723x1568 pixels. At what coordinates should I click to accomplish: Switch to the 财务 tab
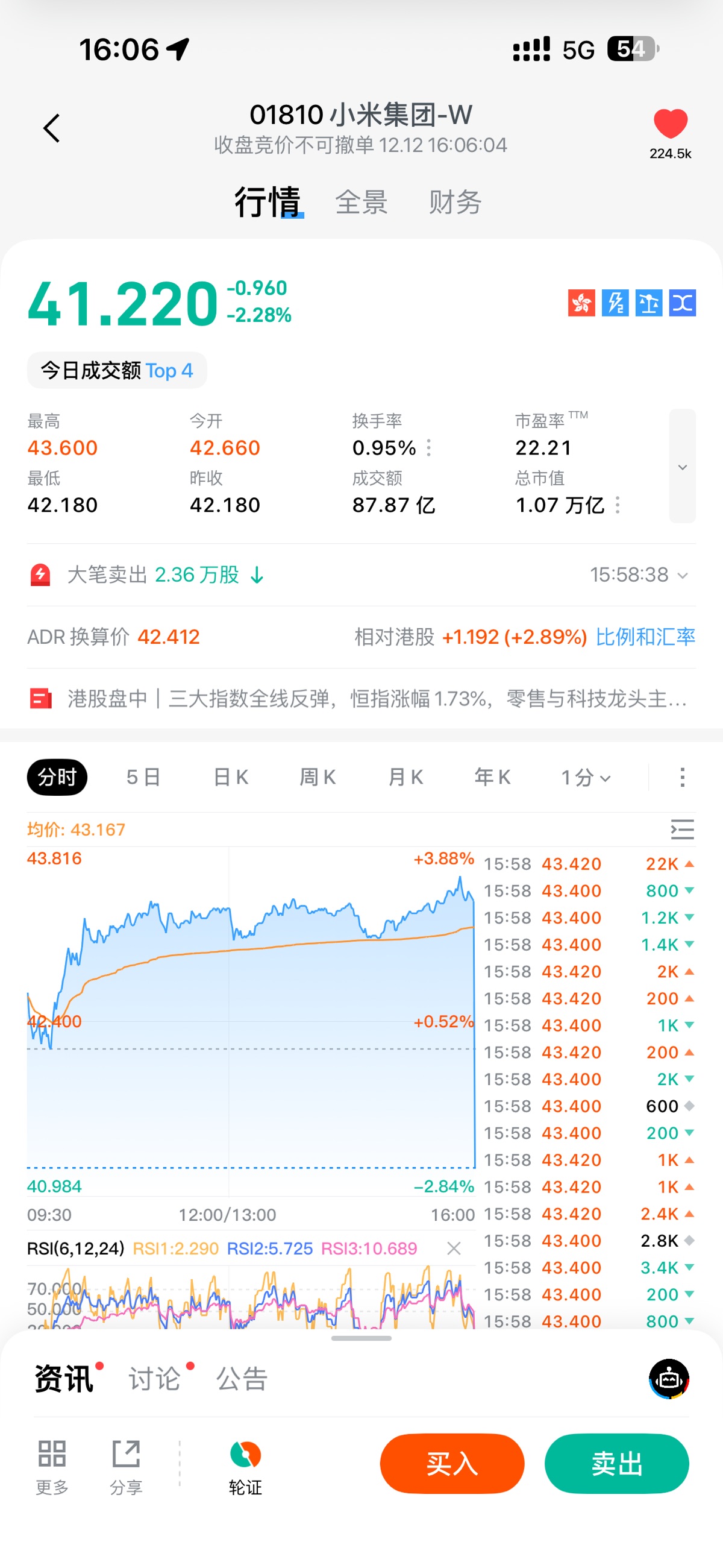point(455,202)
